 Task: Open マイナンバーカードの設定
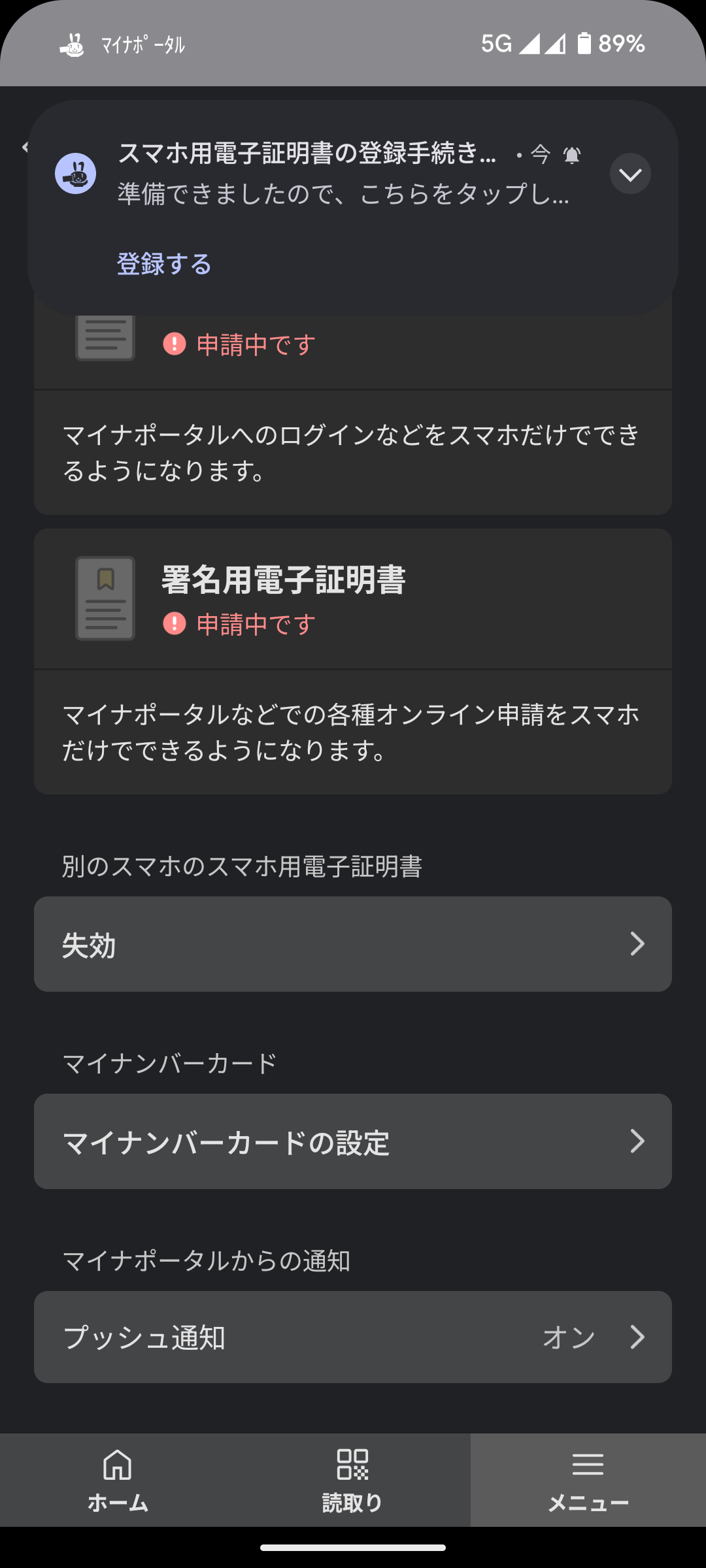point(353,1141)
